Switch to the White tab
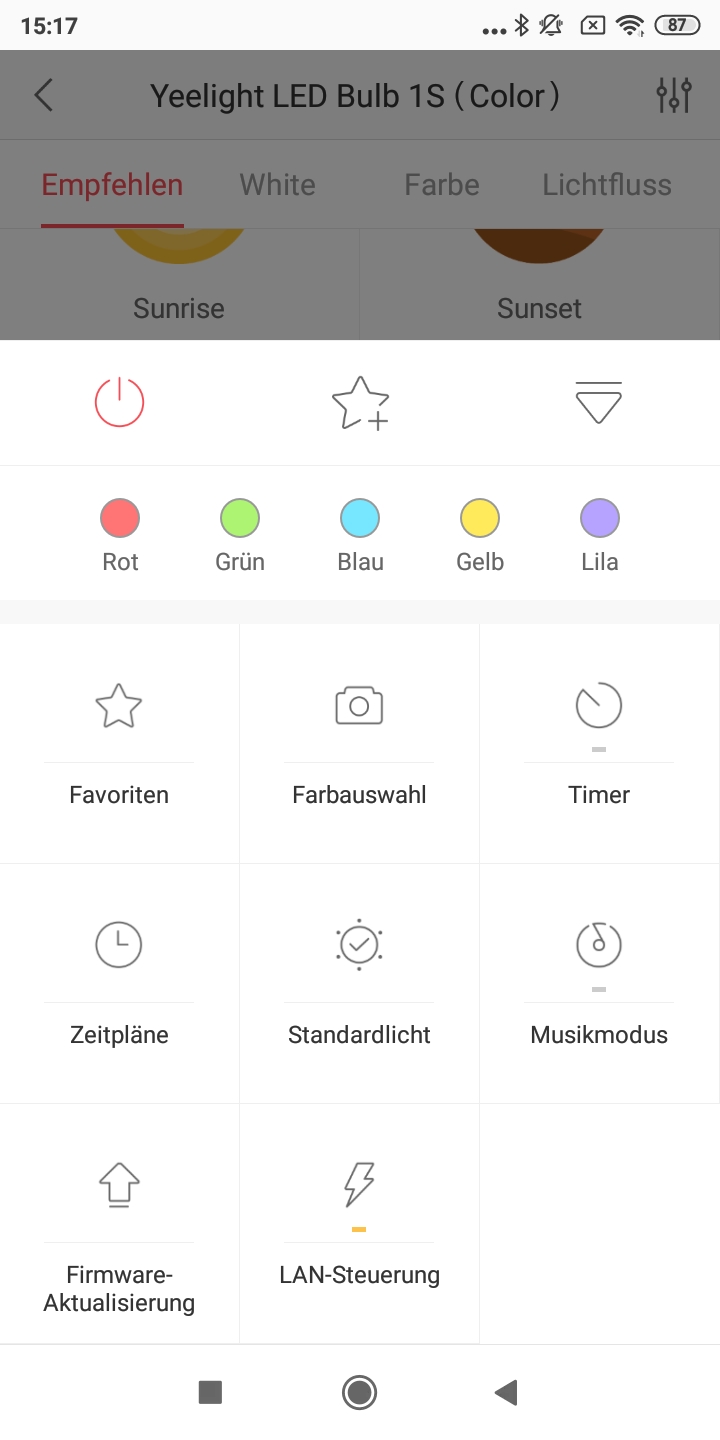This screenshot has height=1440, width=720. tap(276, 184)
